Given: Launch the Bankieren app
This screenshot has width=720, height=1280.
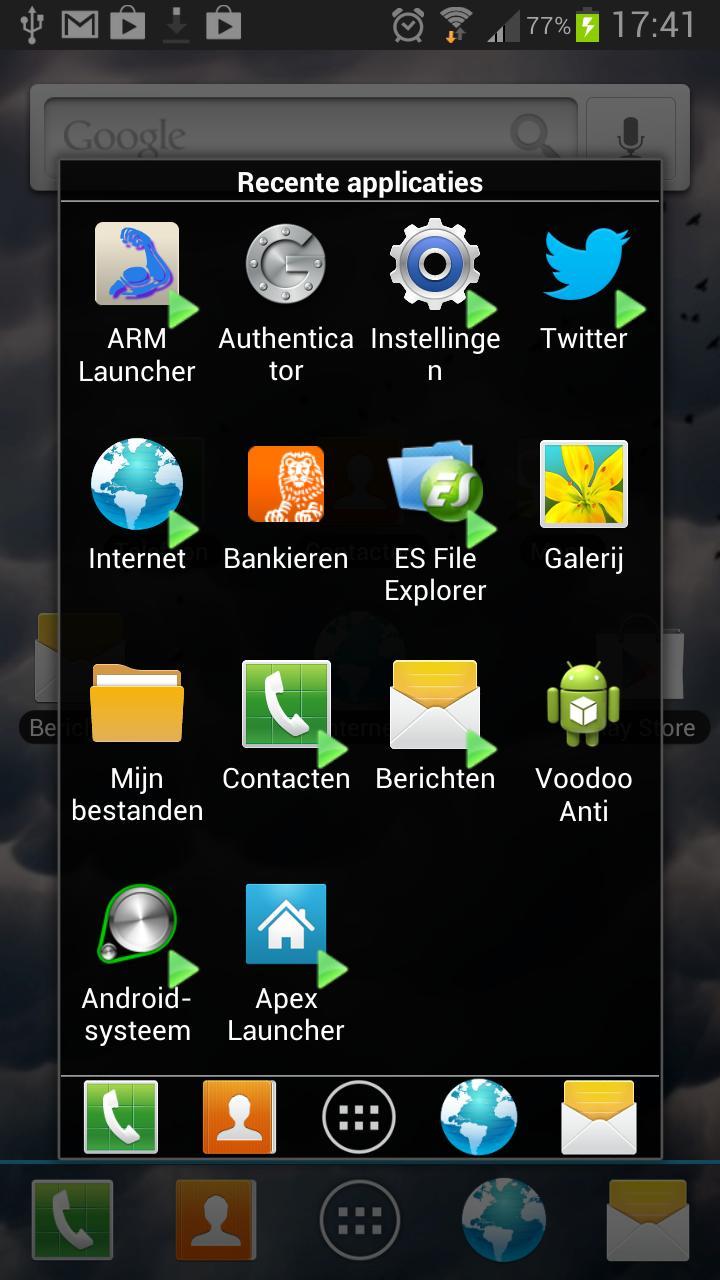Looking at the screenshot, I should click(285, 484).
